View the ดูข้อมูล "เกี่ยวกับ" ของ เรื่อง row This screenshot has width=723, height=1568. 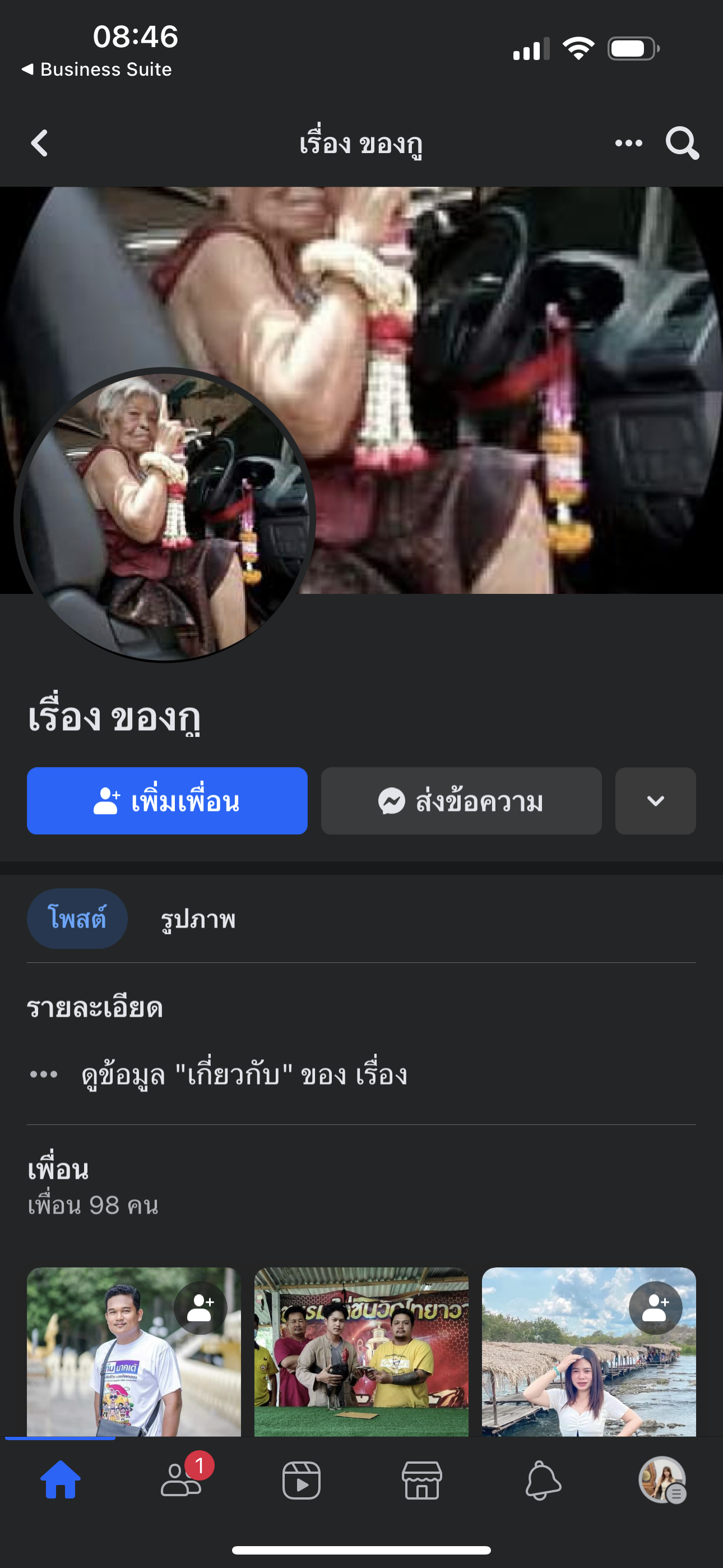point(243,1075)
